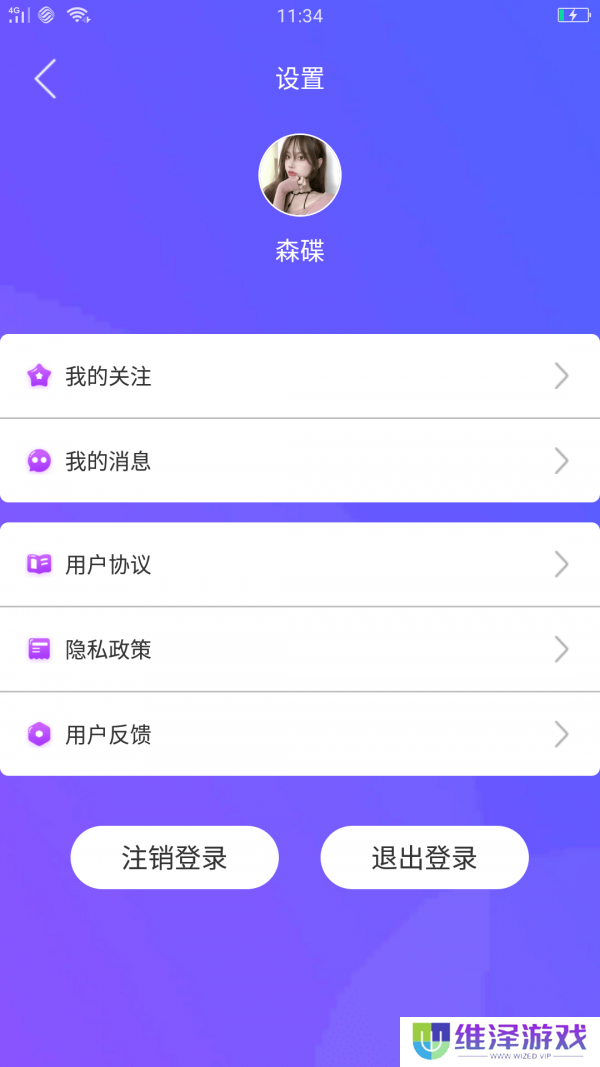
Task: Open 用户反馈 row
Action: (300, 735)
